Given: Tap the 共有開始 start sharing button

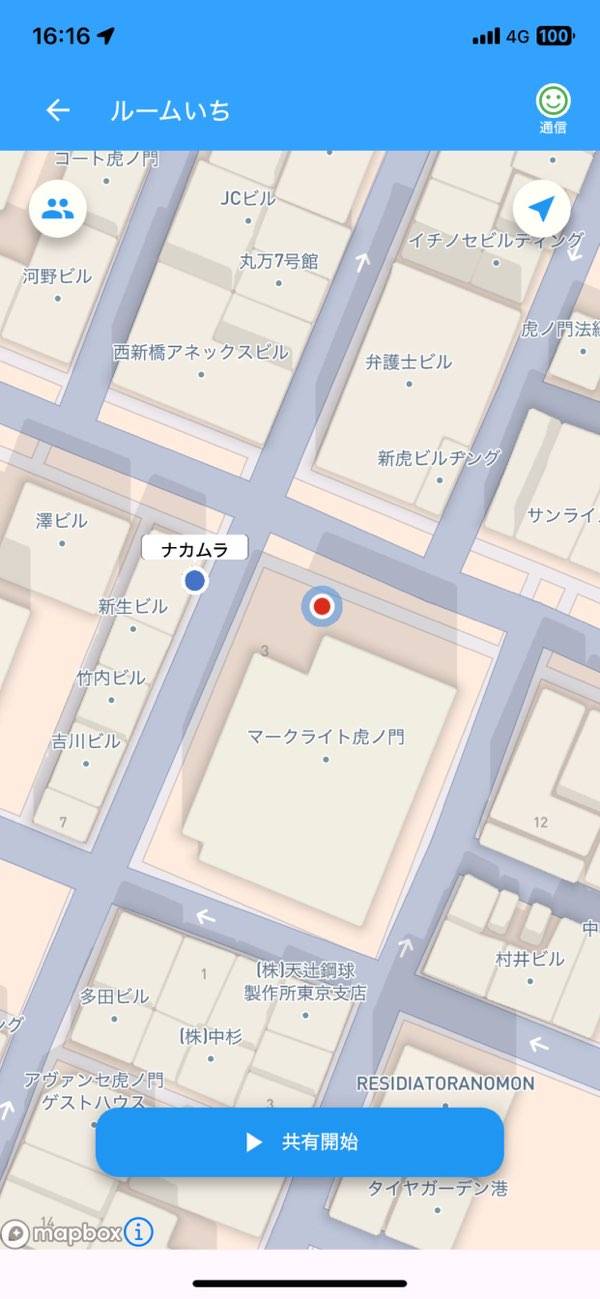Looking at the screenshot, I should click(300, 1142).
